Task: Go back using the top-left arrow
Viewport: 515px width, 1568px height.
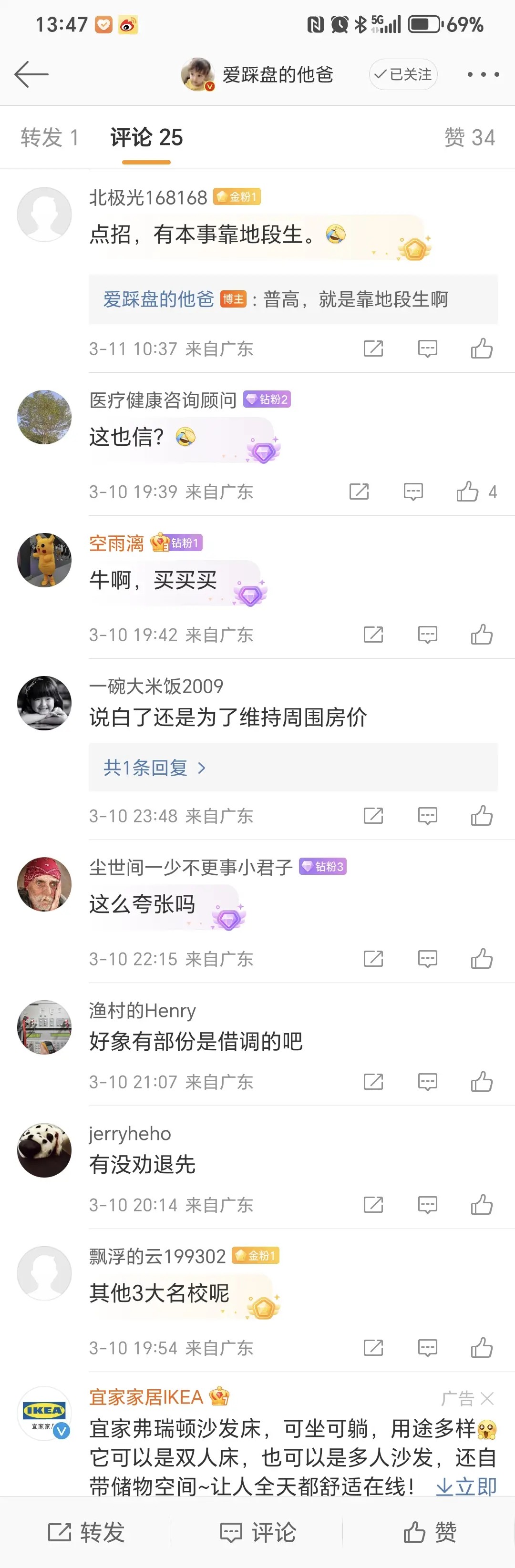Action: pos(31,74)
